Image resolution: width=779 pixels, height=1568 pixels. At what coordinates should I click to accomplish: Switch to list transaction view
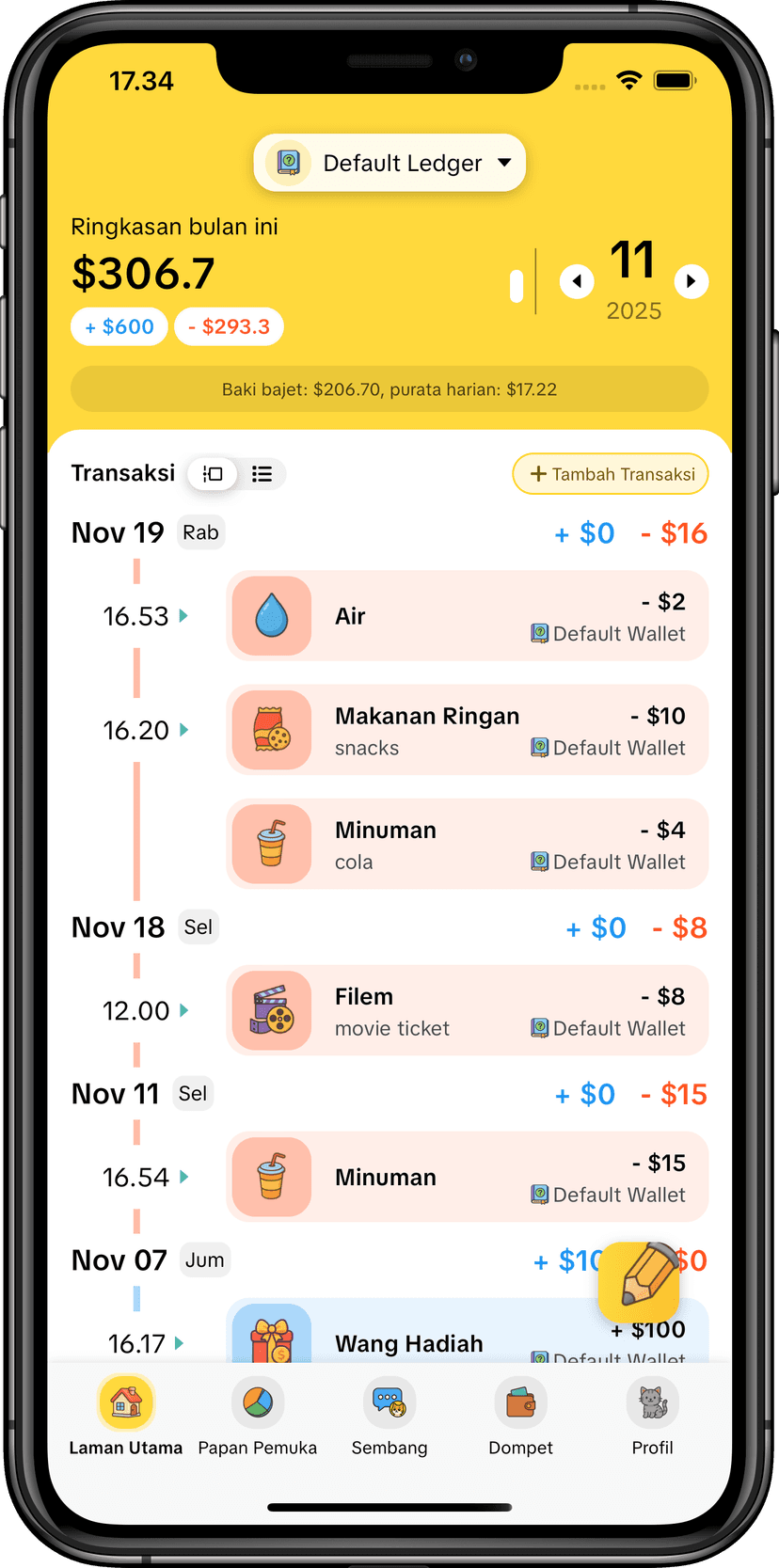262,474
